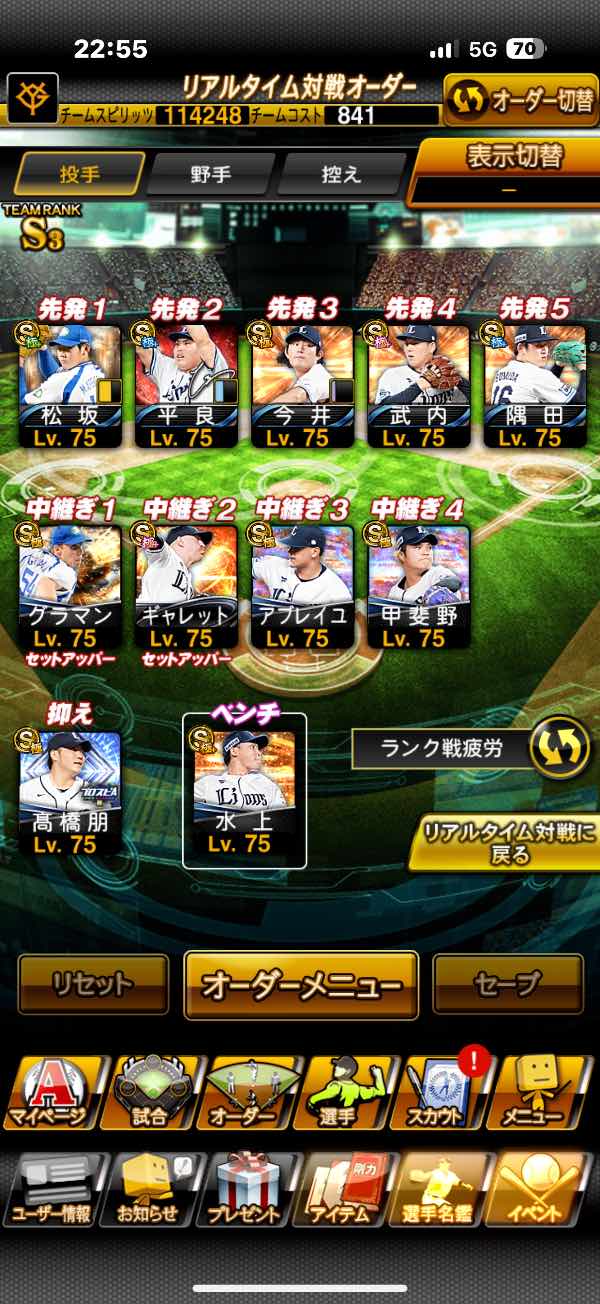Open the オーダーメニュー

301,985
